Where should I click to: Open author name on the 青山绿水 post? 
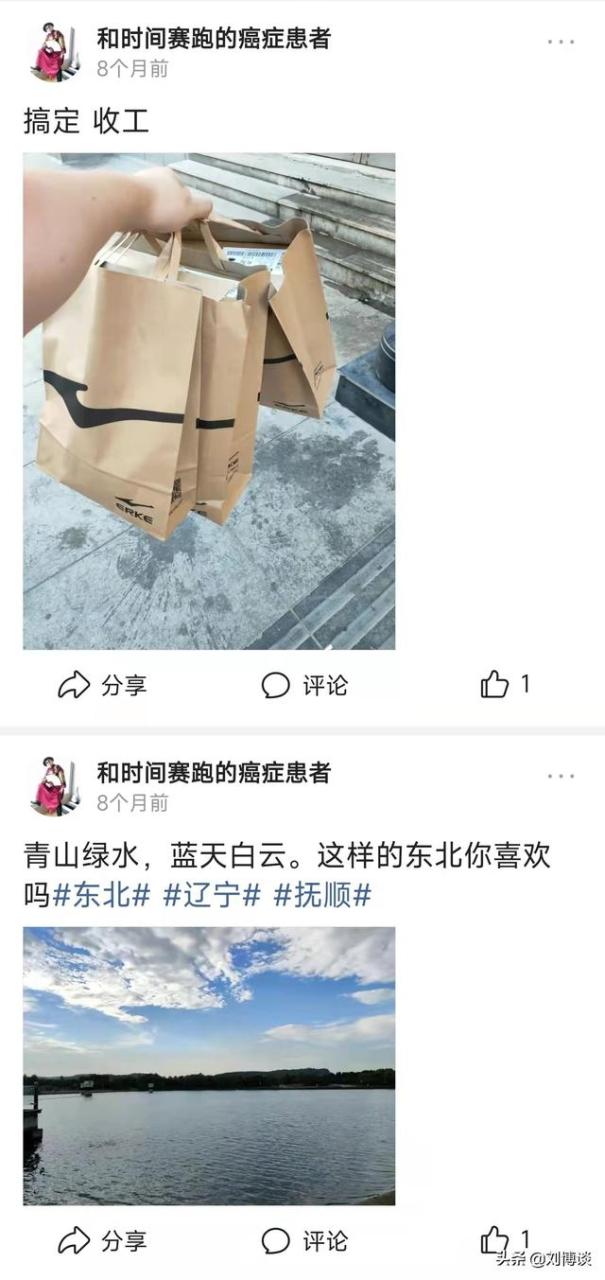point(213,773)
